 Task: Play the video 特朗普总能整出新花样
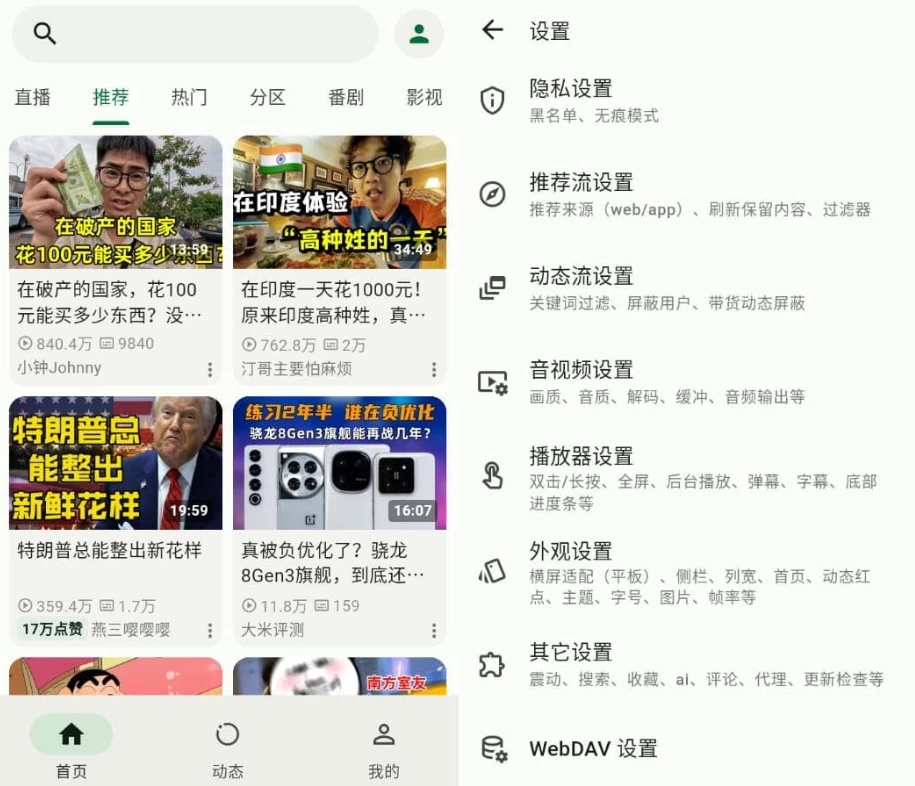116,463
